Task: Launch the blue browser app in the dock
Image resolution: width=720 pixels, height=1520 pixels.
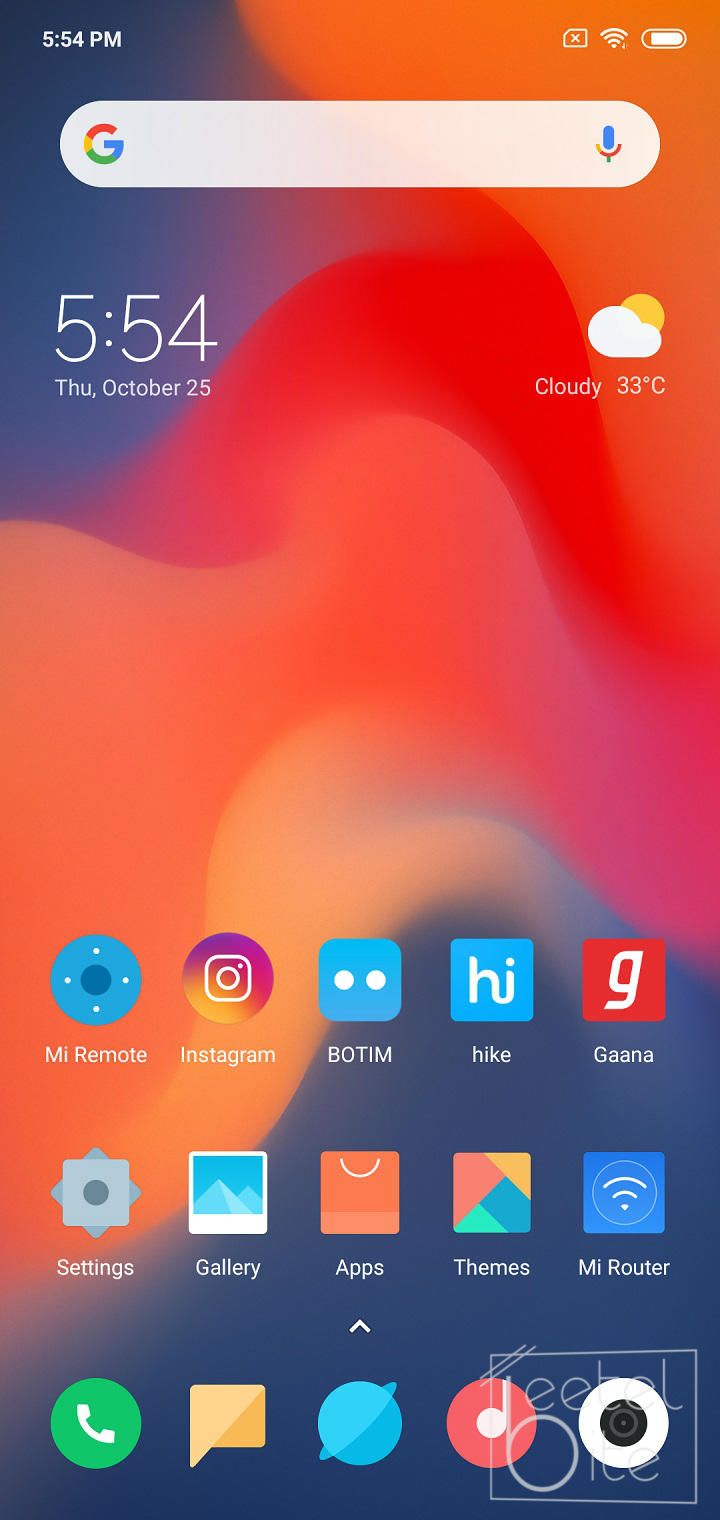Action: 360,1423
